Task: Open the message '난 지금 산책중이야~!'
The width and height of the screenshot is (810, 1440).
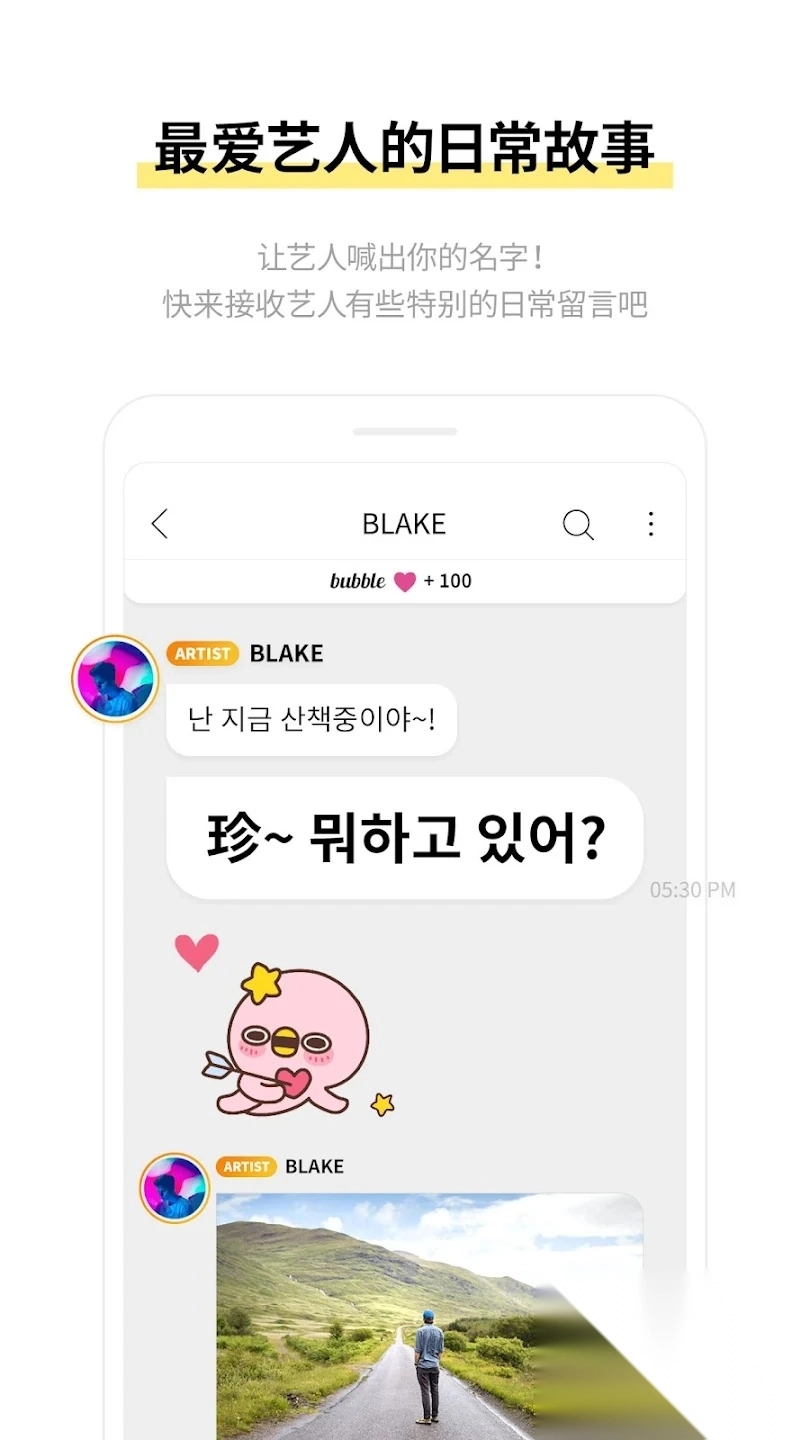Action: [x=311, y=720]
